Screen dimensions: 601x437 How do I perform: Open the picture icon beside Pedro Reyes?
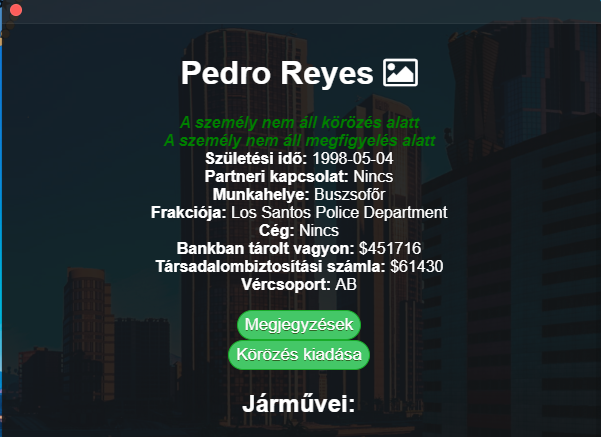point(400,73)
